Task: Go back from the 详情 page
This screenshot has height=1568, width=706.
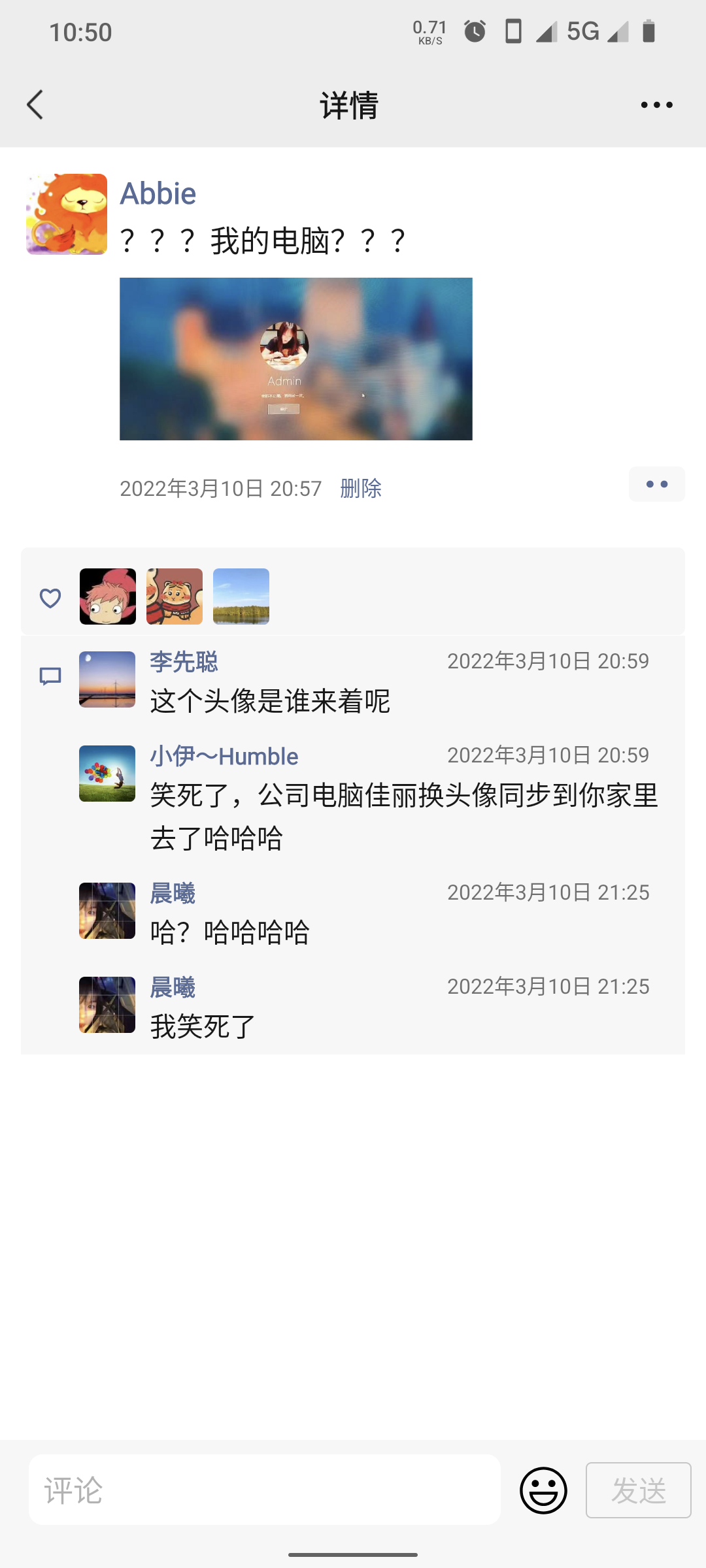Action: (35, 105)
